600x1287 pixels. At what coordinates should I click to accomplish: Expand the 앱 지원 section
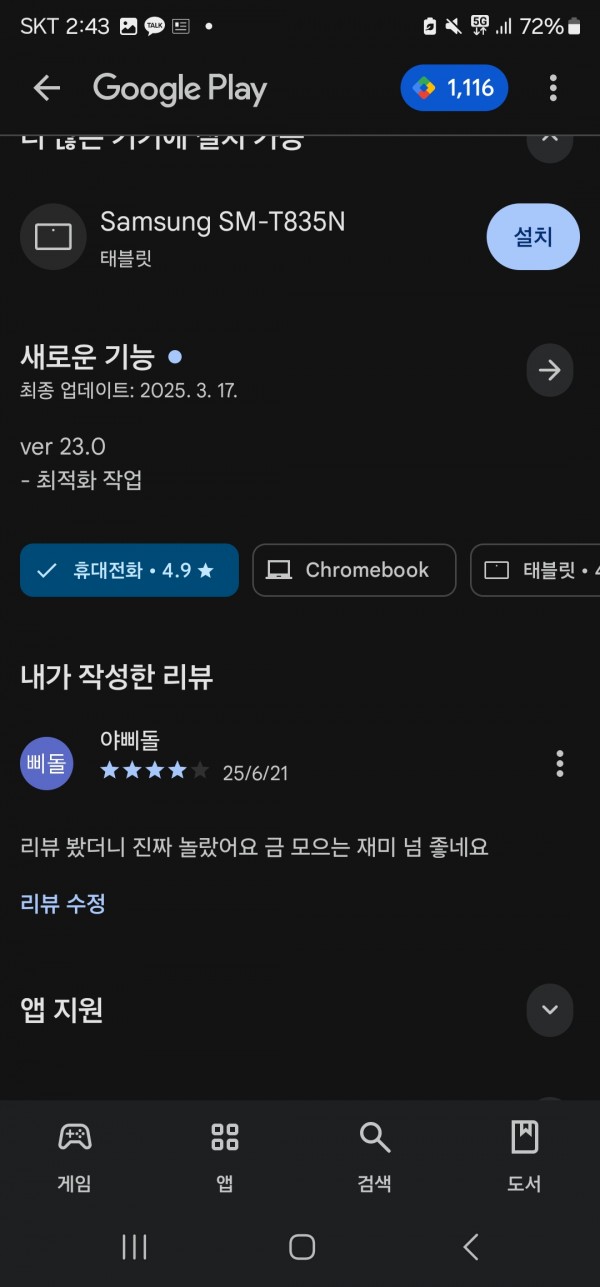coord(550,1010)
